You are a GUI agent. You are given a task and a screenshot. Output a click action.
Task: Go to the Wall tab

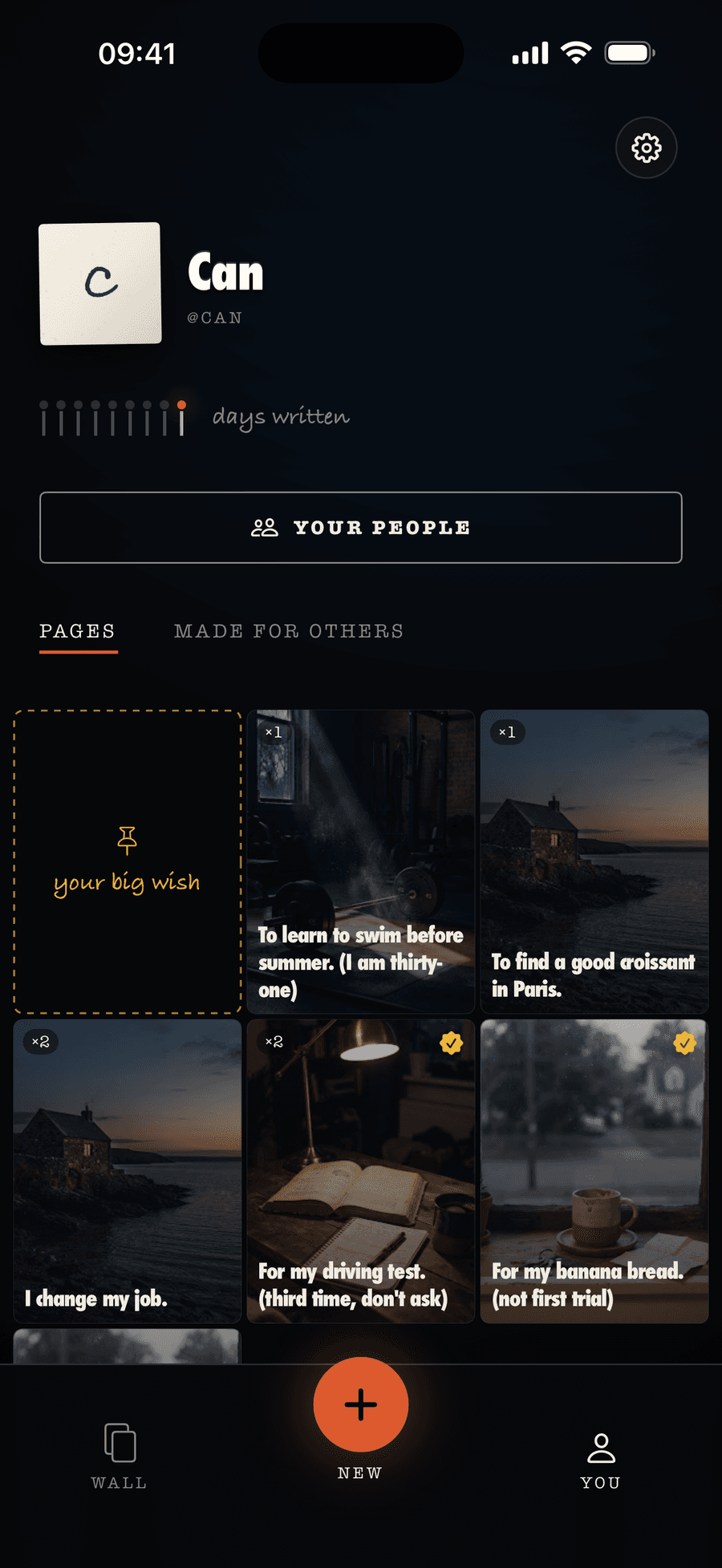[120, 1456]
